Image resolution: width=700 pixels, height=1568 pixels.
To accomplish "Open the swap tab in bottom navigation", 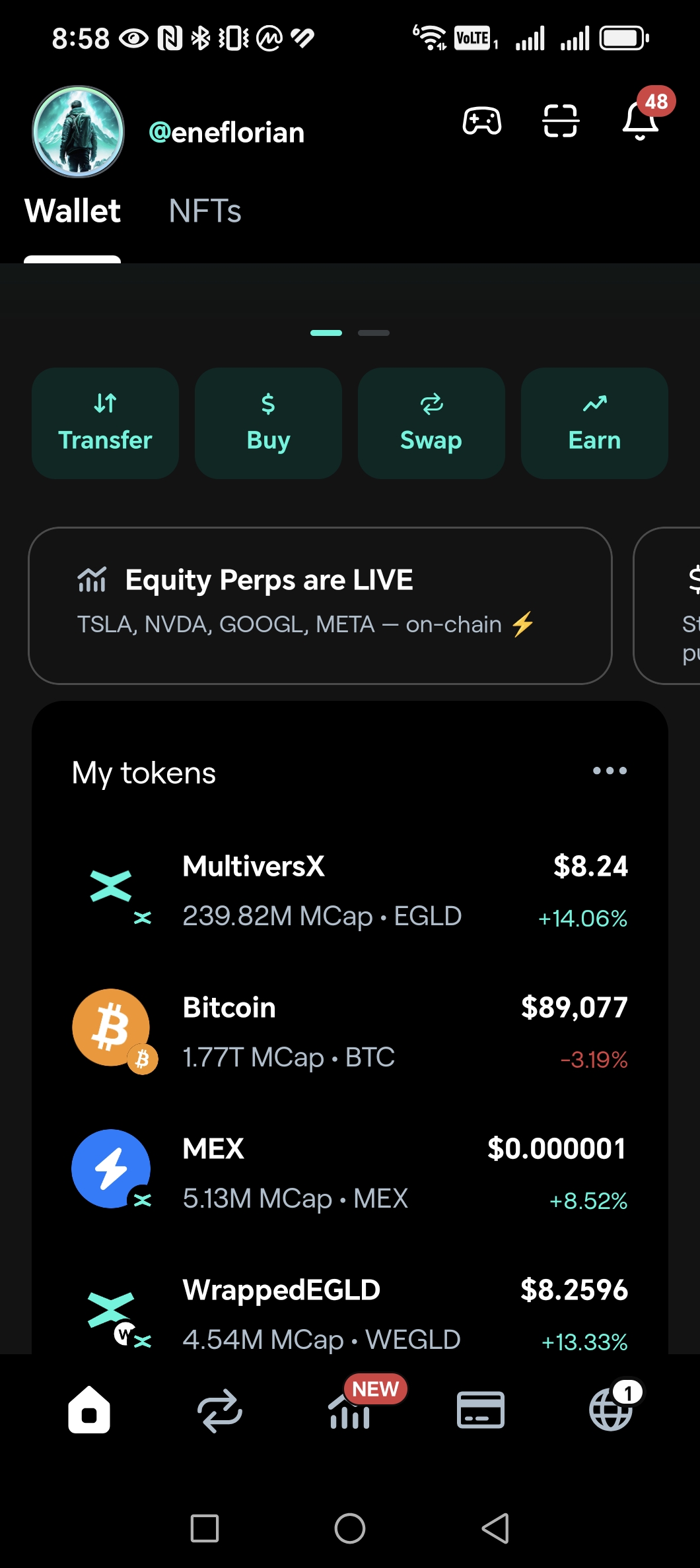I will pos(220,1411).
